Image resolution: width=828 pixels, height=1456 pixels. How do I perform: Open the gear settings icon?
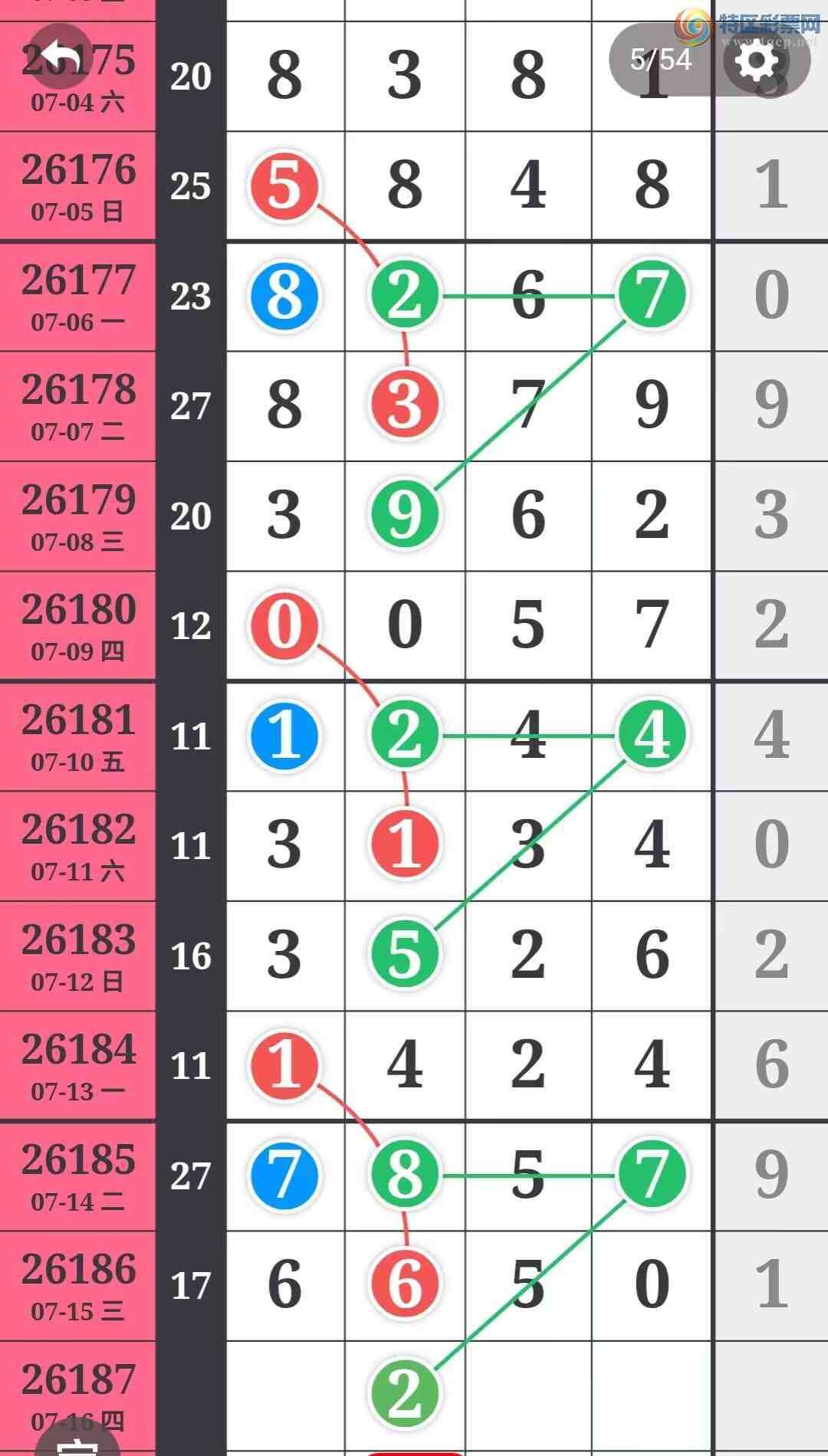[x=757, y=60]
